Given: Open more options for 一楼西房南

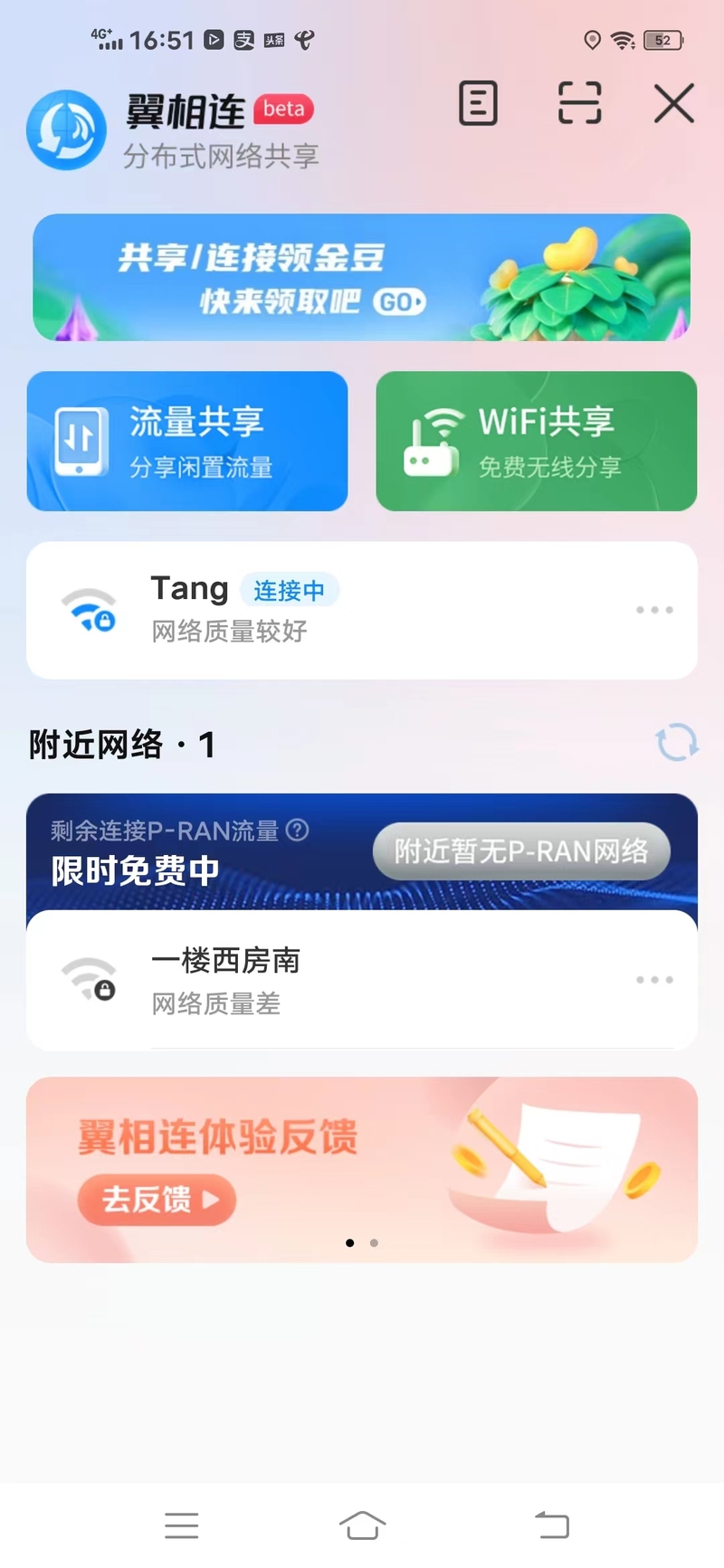Looking at the screenshot, I should pyautogui.click(x=654, y=980).
